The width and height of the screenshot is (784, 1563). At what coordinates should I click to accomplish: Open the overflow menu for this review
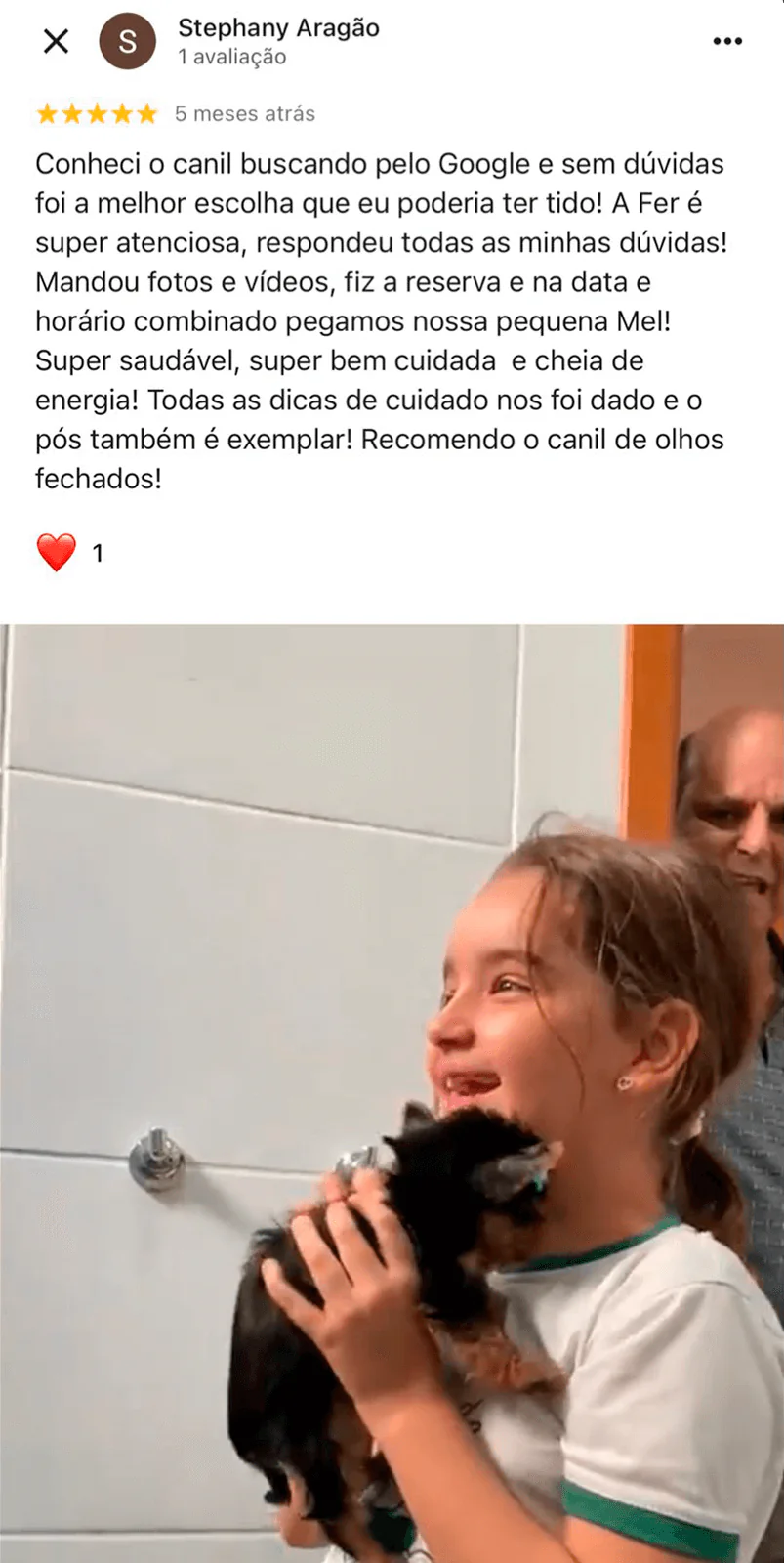pos(727,41)
